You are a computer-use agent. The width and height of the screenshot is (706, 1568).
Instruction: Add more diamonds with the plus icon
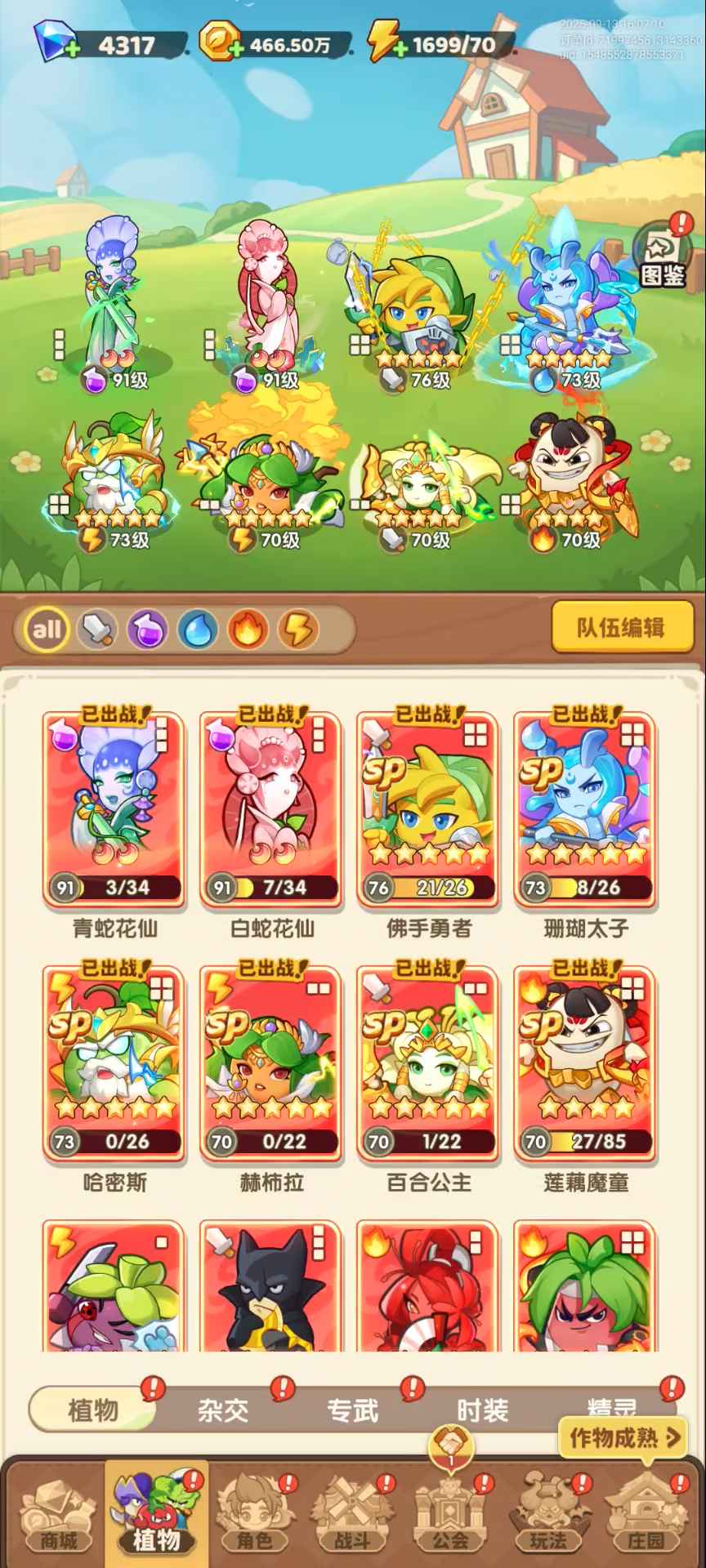pyautogui.click(x=72, y=49)
